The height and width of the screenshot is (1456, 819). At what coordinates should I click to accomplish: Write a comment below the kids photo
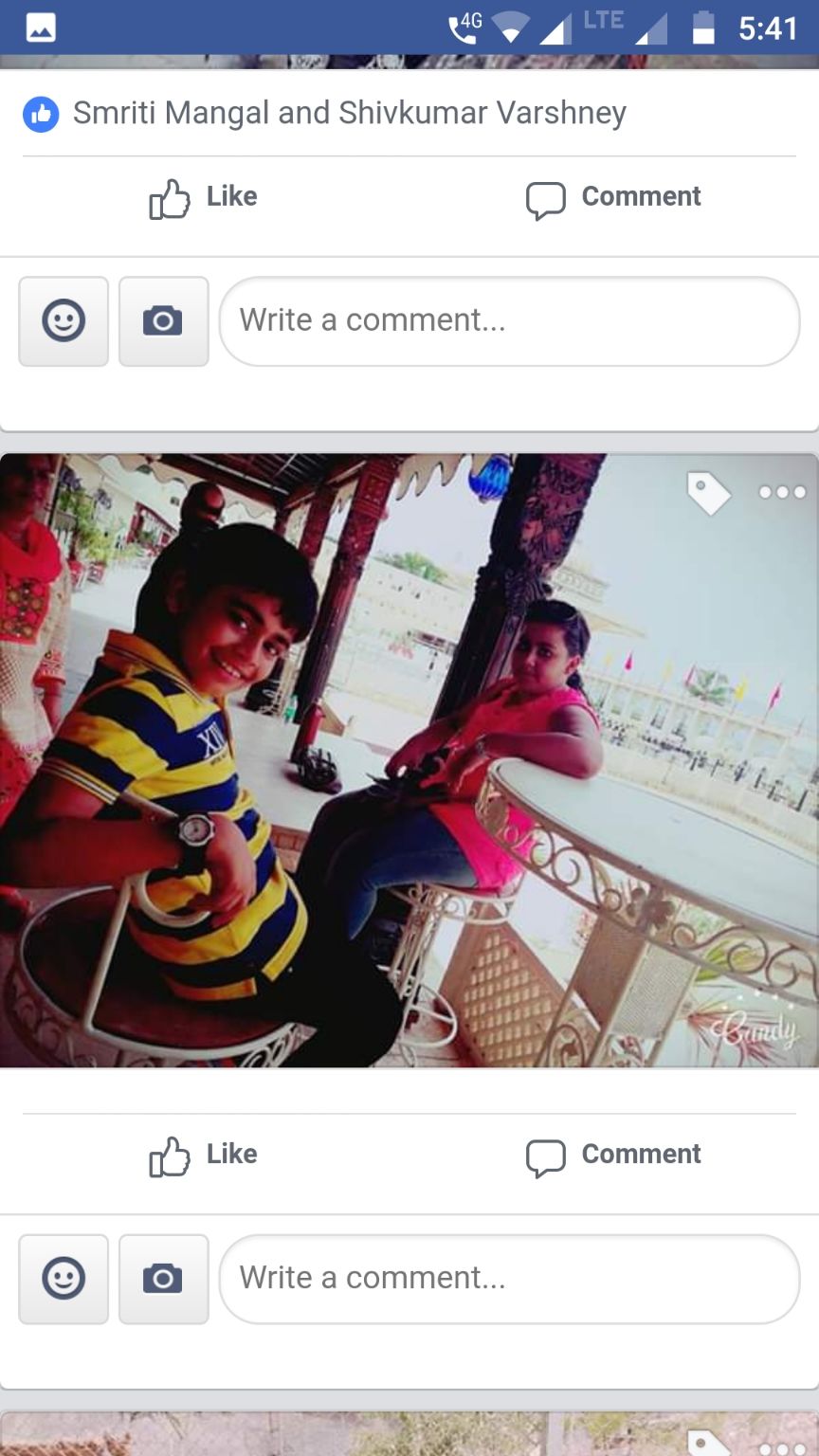coord(509,1279)
